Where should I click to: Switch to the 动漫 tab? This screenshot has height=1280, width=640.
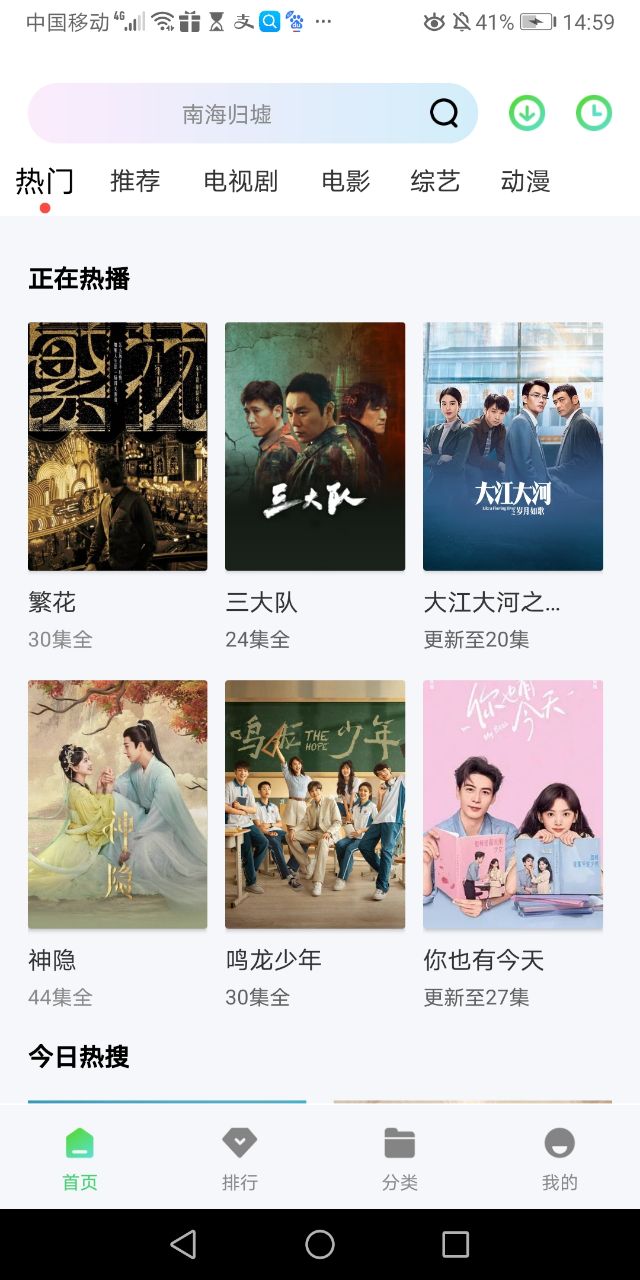pos(525,181)
